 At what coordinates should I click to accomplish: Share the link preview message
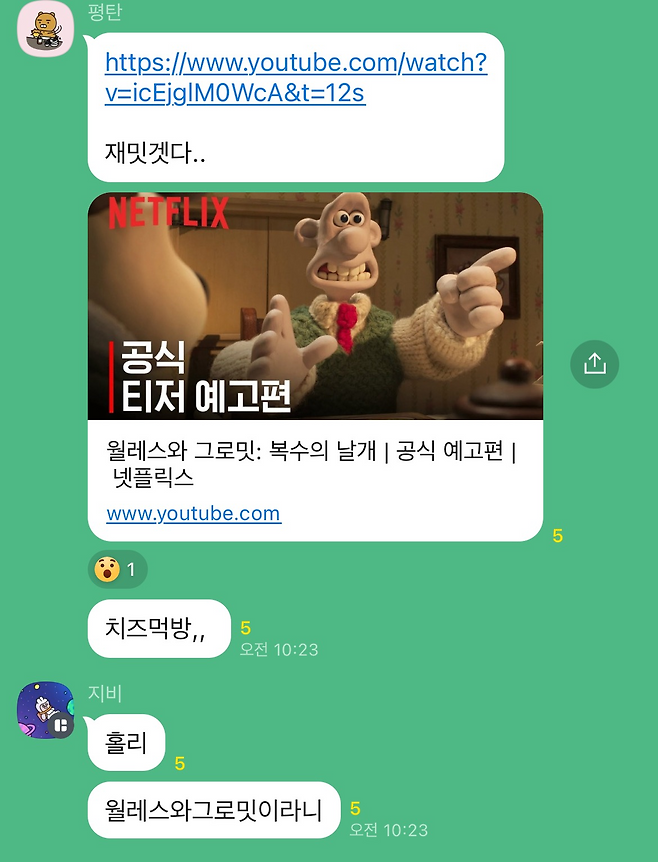(595, 364)
